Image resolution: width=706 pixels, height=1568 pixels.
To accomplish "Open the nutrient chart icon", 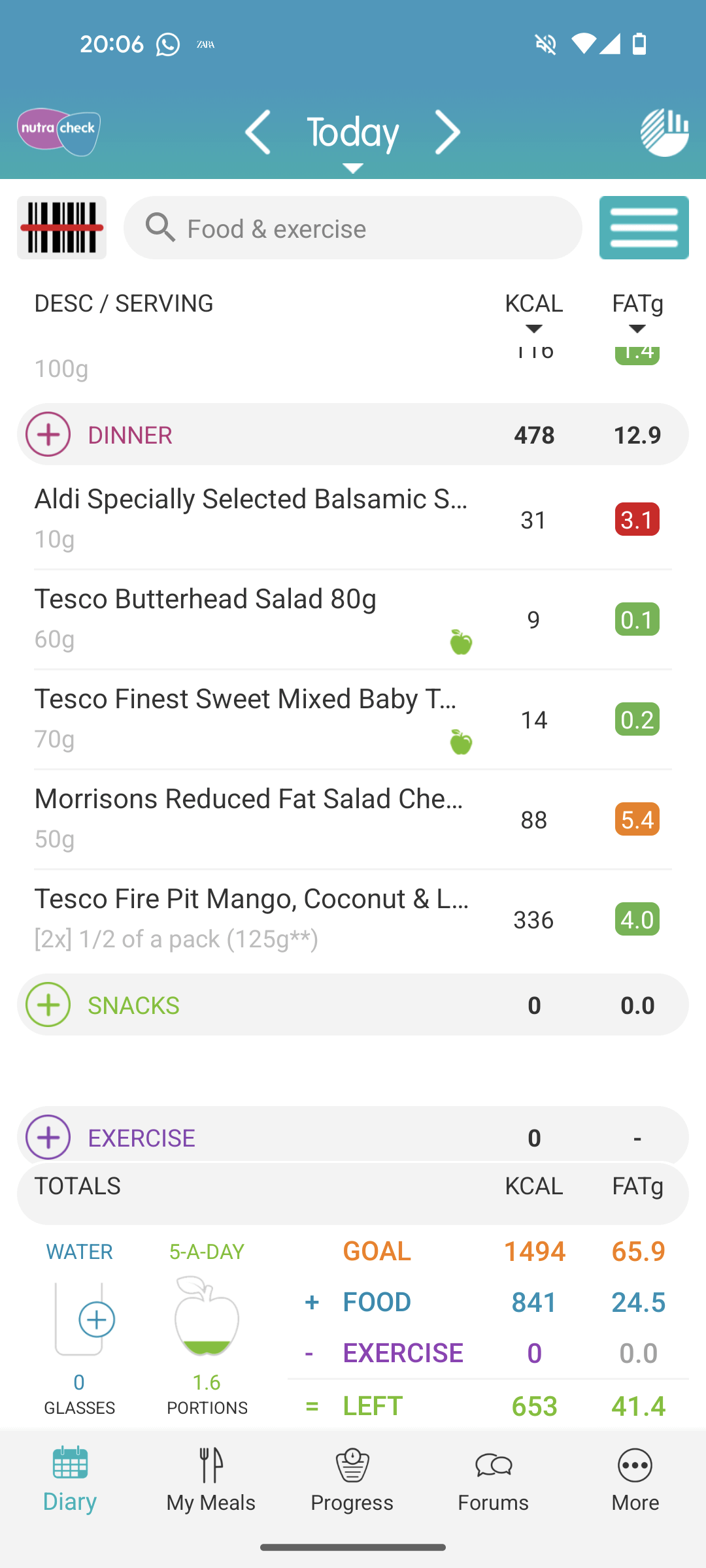I will point(664,132).
